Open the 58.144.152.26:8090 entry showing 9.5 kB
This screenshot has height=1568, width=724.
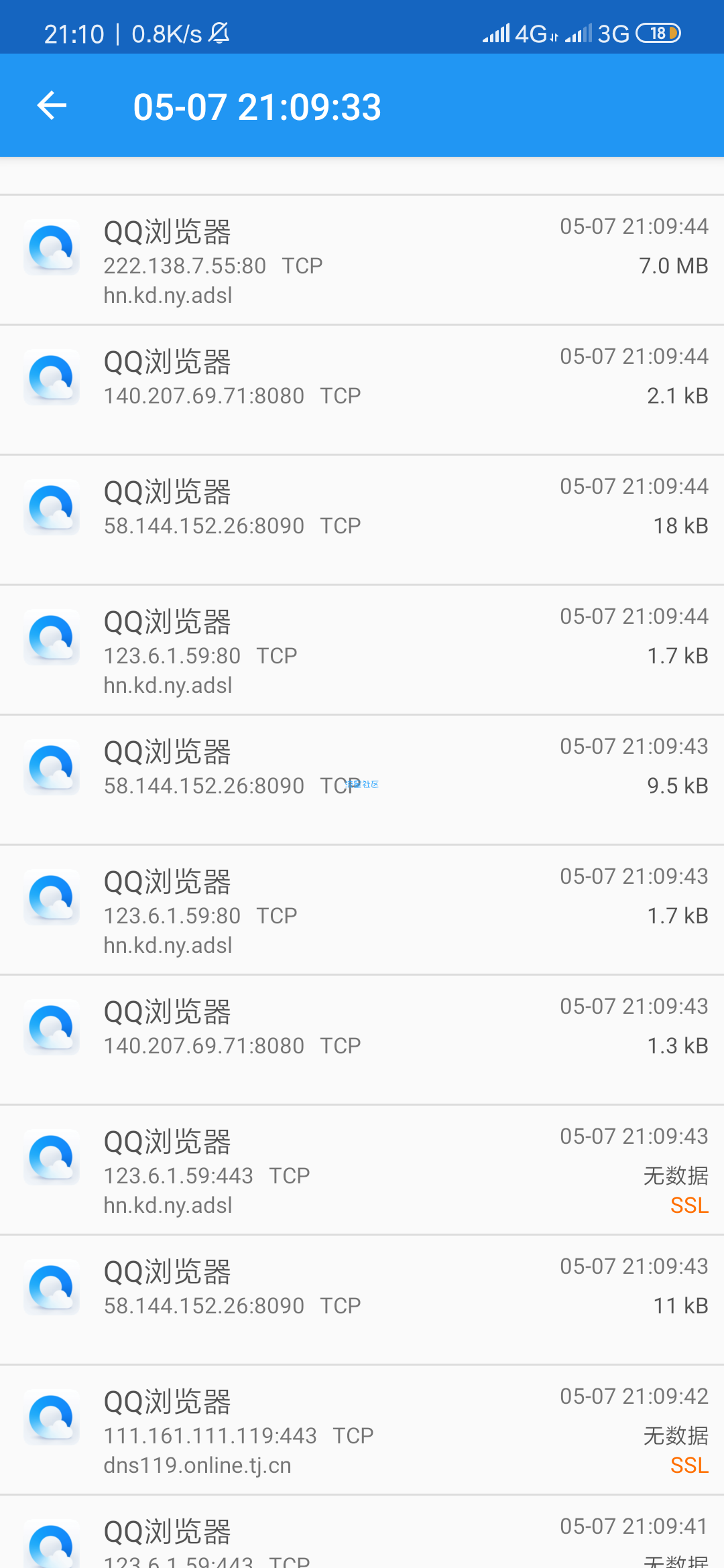362,781
